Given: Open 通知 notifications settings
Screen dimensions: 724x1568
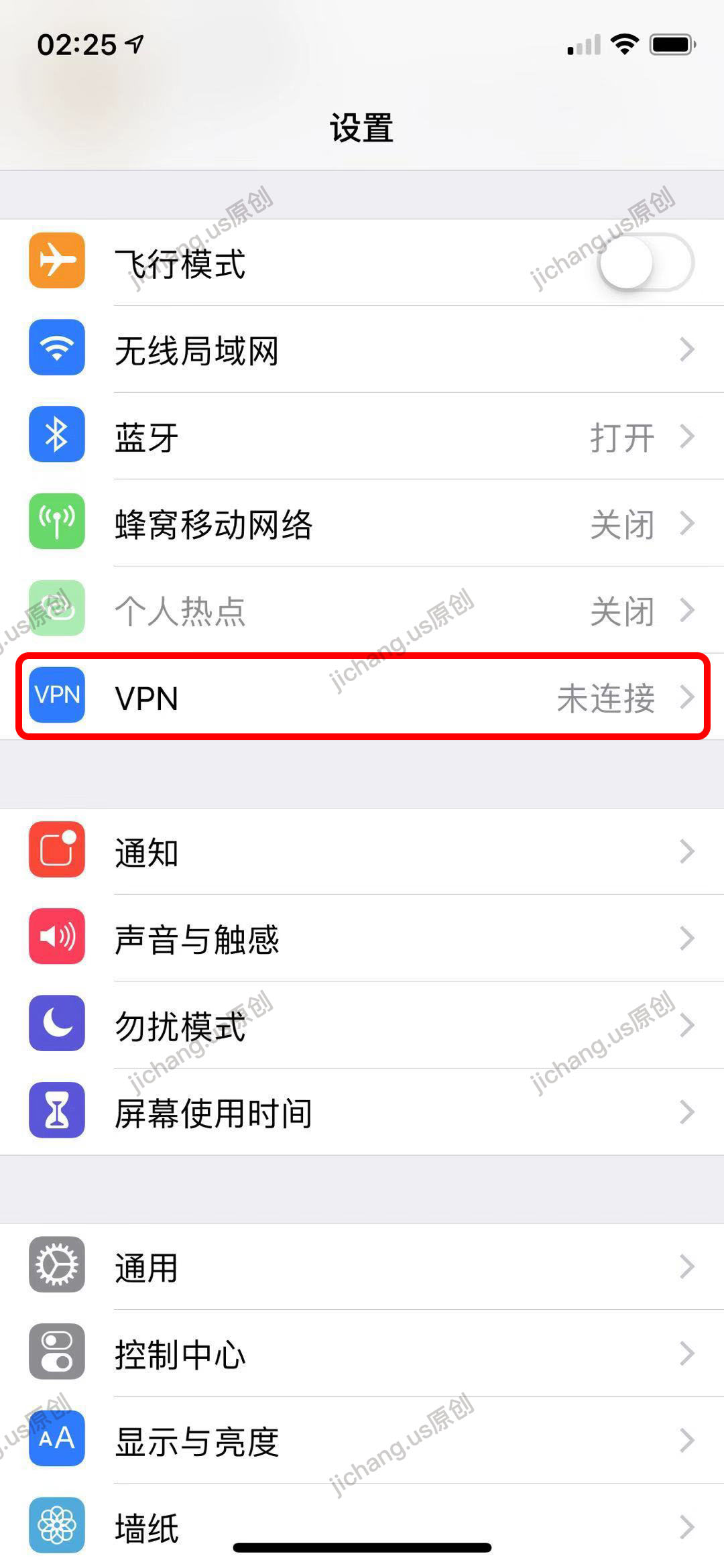Looking at the screenshot, I should pyautogui.click(x=362, y=852).
